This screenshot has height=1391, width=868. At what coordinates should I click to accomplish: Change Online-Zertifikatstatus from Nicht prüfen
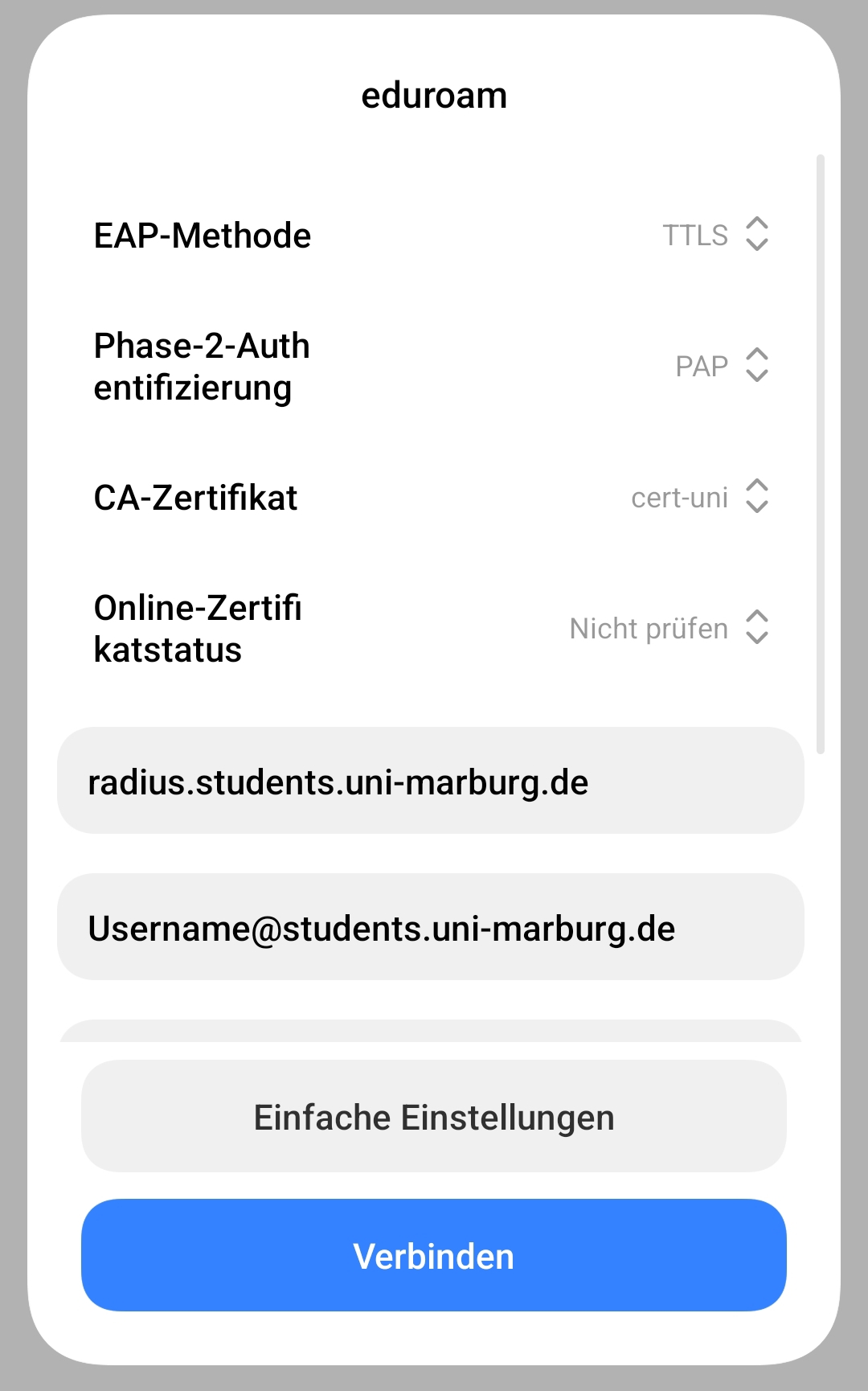tap(669, 628)
